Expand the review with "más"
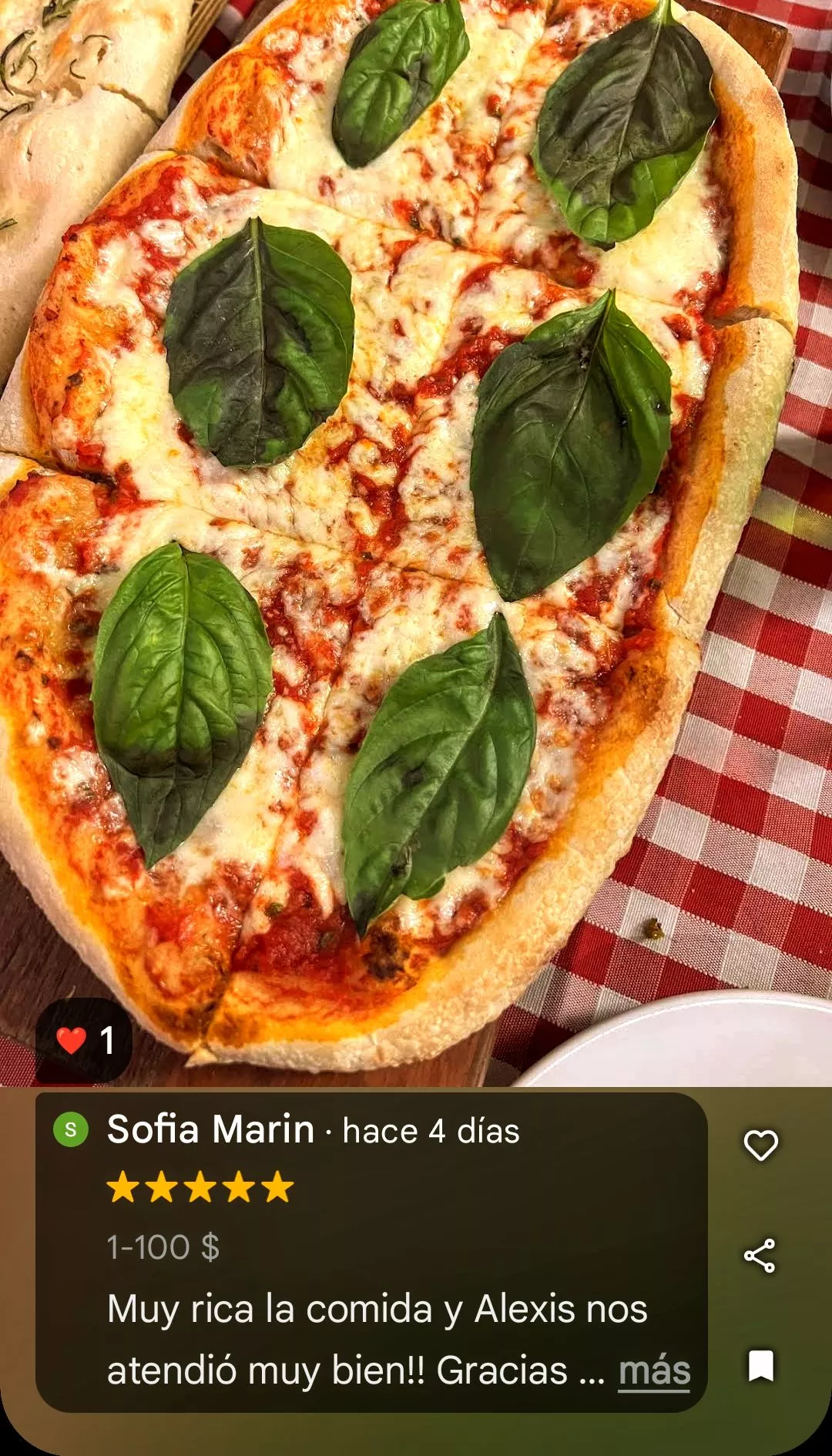This screenshot has height=1456, width=832. [654, 1372]
